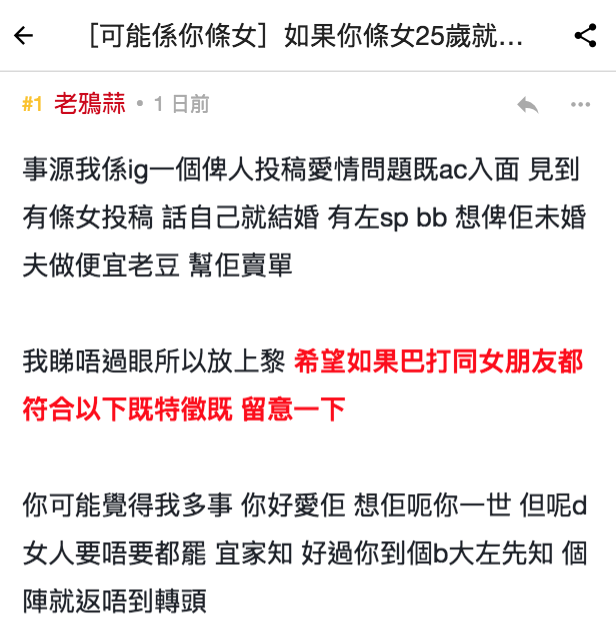
Task: Go back with the arrow icon
Action: (24, 36)
